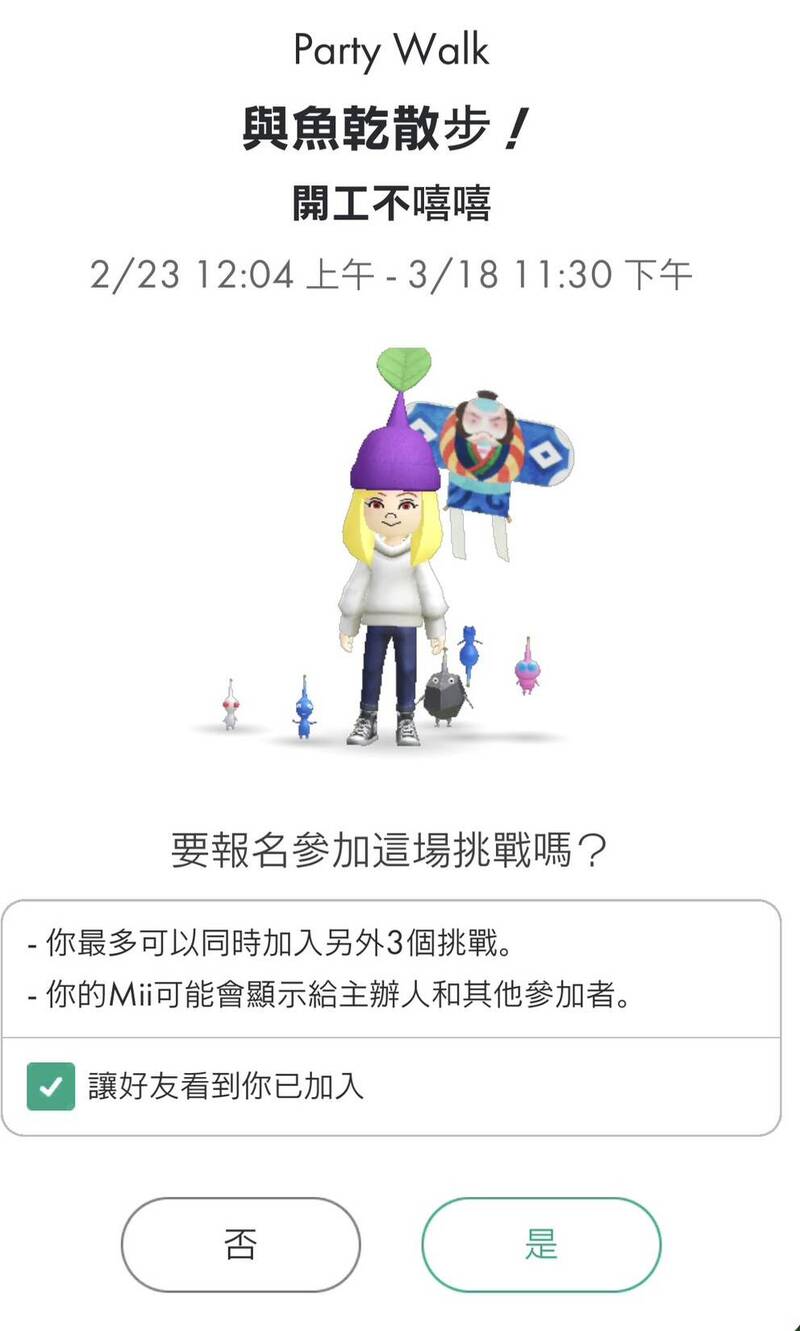Click the challenge rules info panel
The width and height of the screenshot is (800, 1331).
(398, 965)
